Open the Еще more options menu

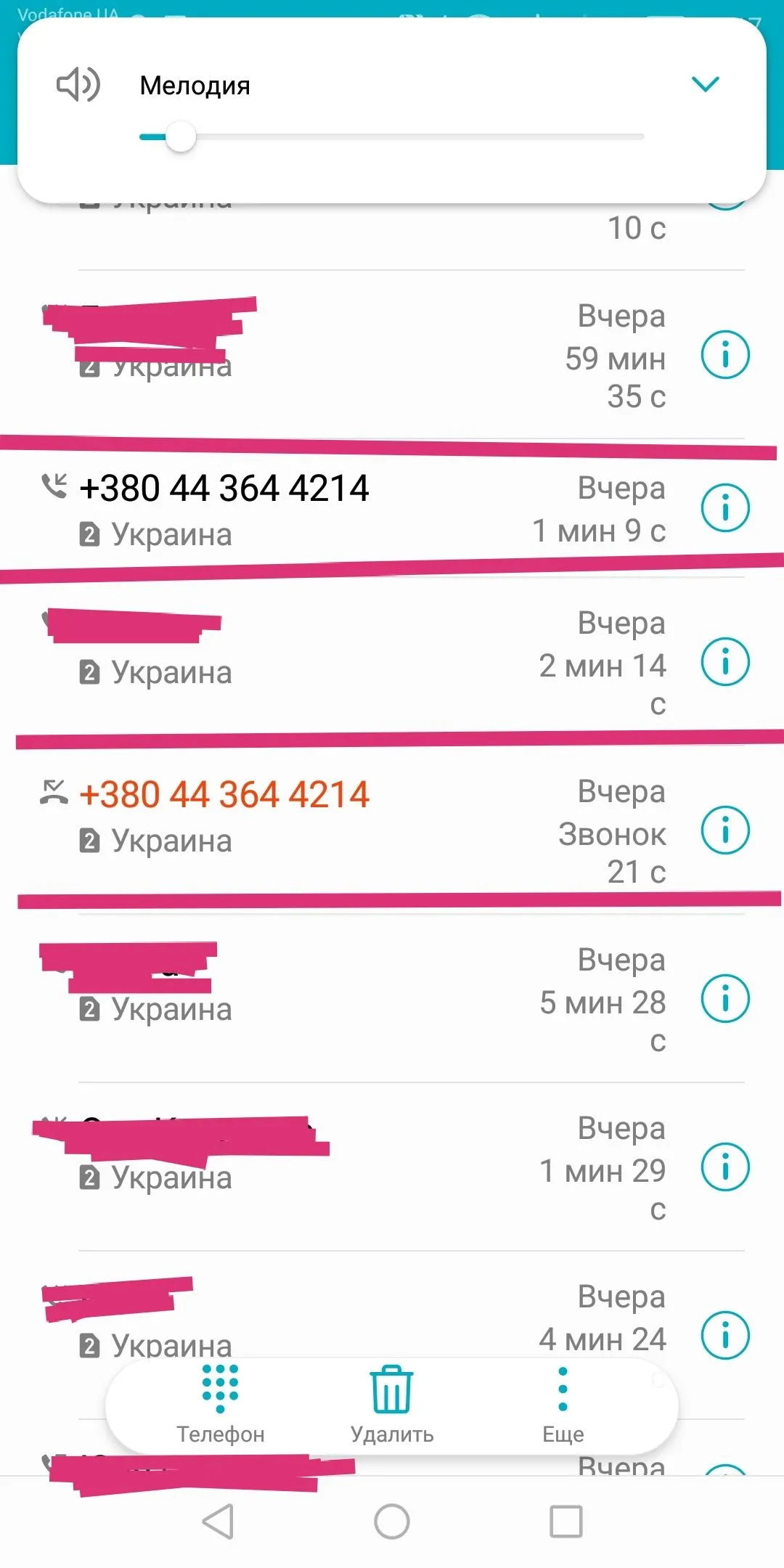tap(563, 1402)
